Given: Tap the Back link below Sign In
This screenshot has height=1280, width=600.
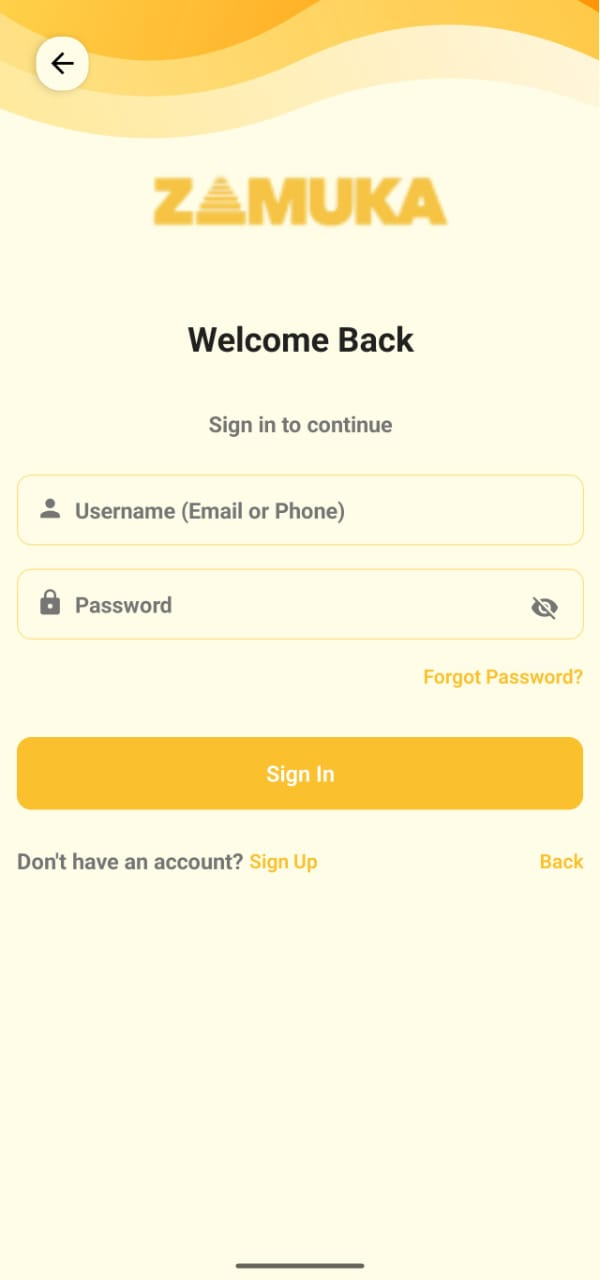Looking at the screenshot, I should click(561, 862).
